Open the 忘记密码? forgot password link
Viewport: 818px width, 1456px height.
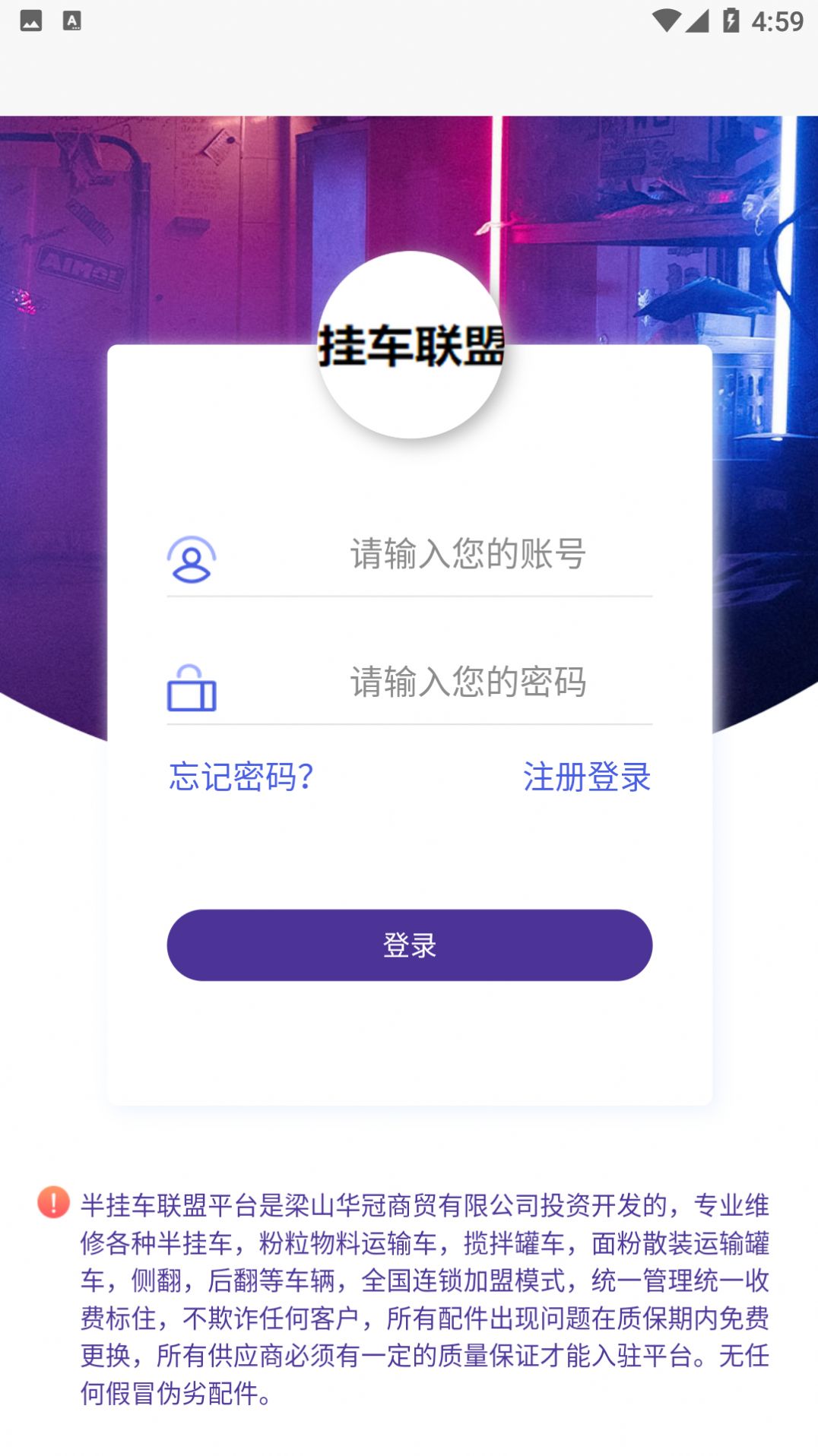tap(241, 777)
